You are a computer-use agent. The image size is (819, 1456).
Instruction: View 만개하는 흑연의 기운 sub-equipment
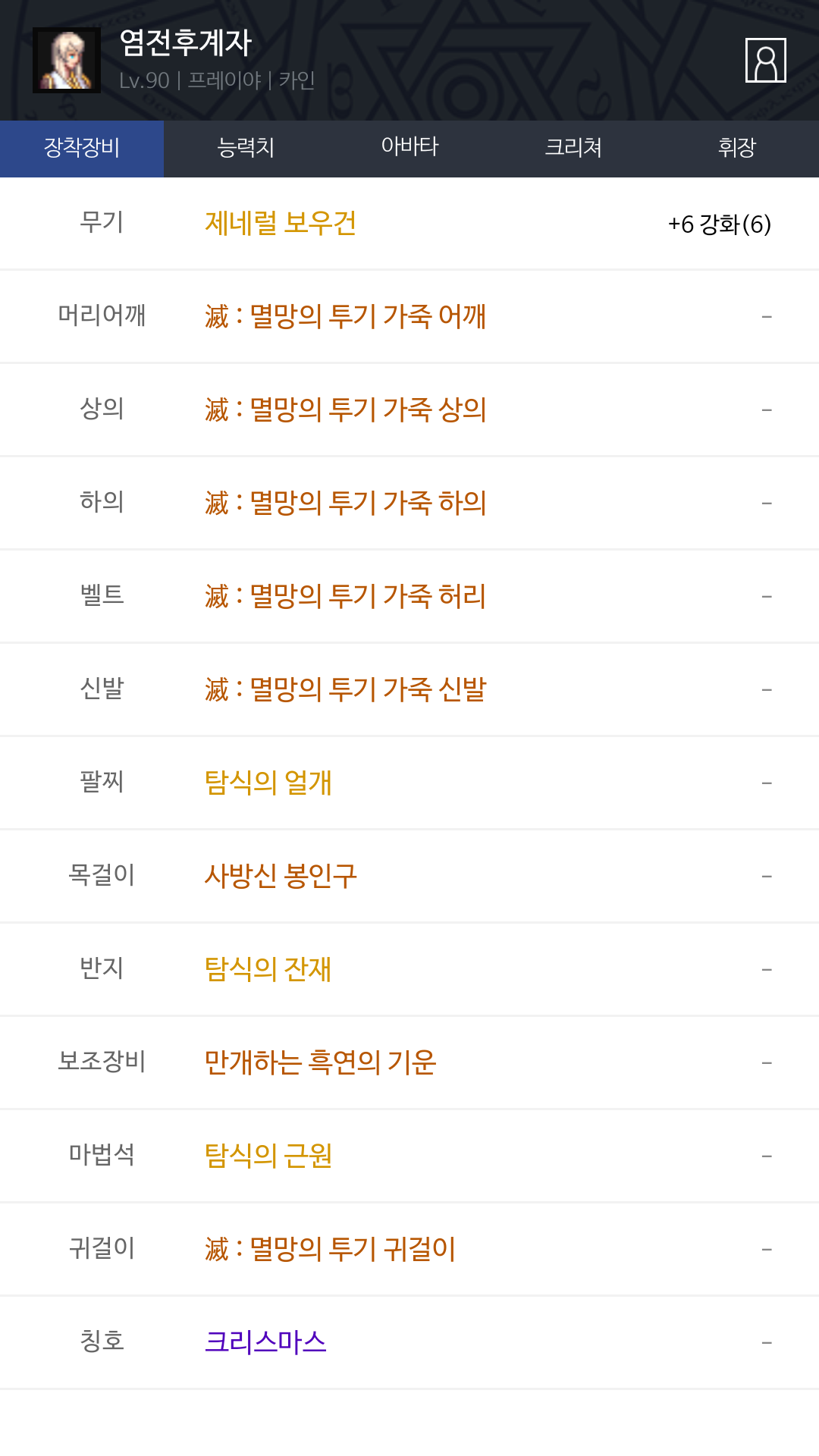click(321, 1062)
